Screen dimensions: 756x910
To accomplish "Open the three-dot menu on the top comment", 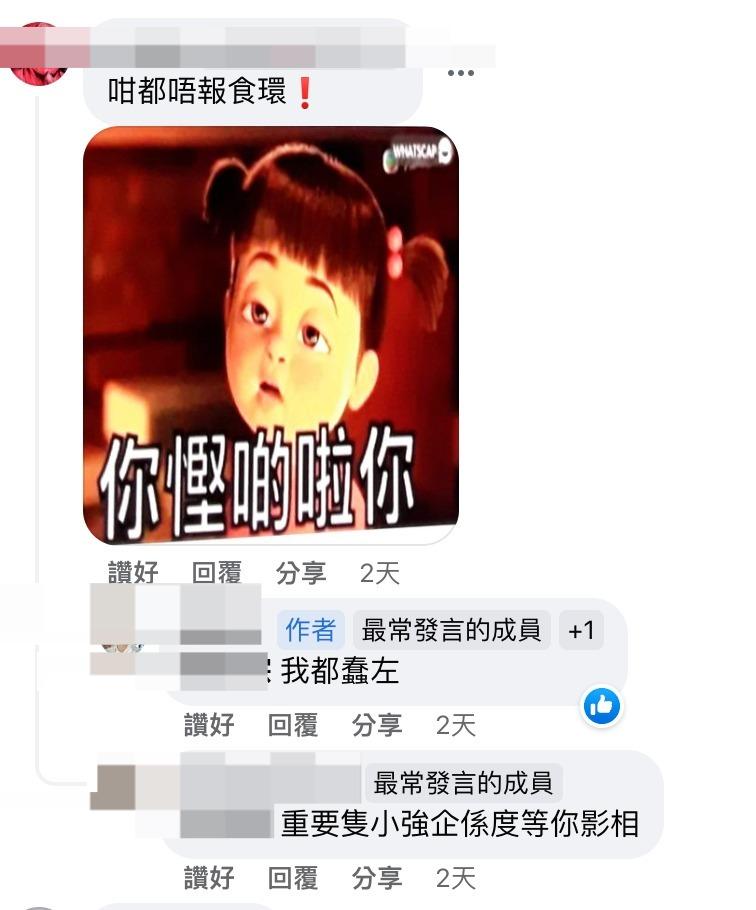I will coord(460,73).
